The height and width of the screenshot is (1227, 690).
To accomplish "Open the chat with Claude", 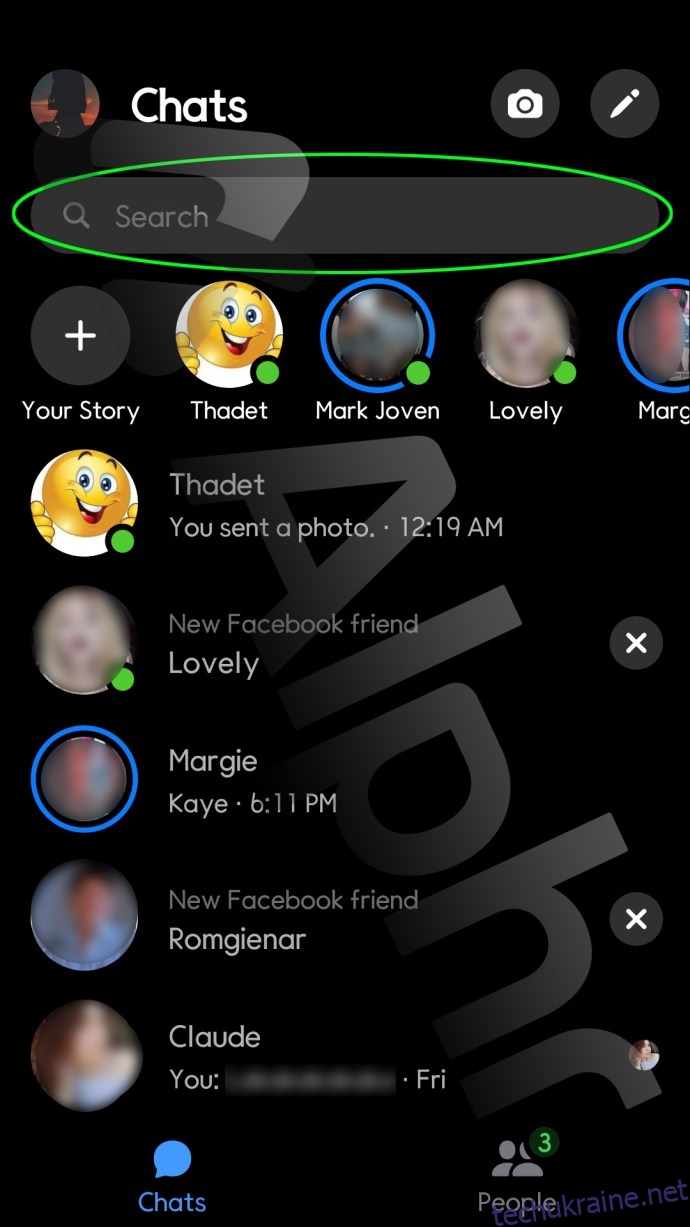I will [x=345, y=1057].
